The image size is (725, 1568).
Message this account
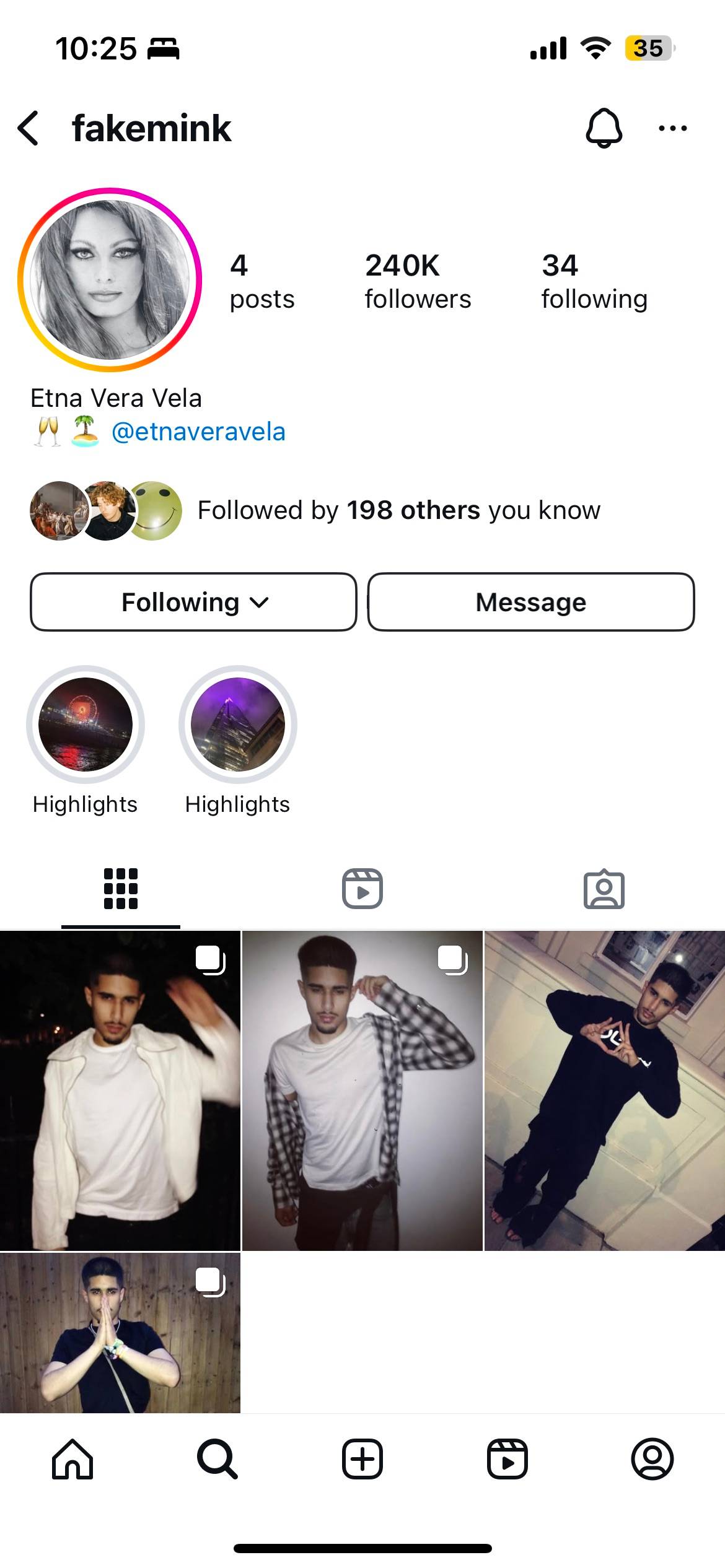pos(530,602)
